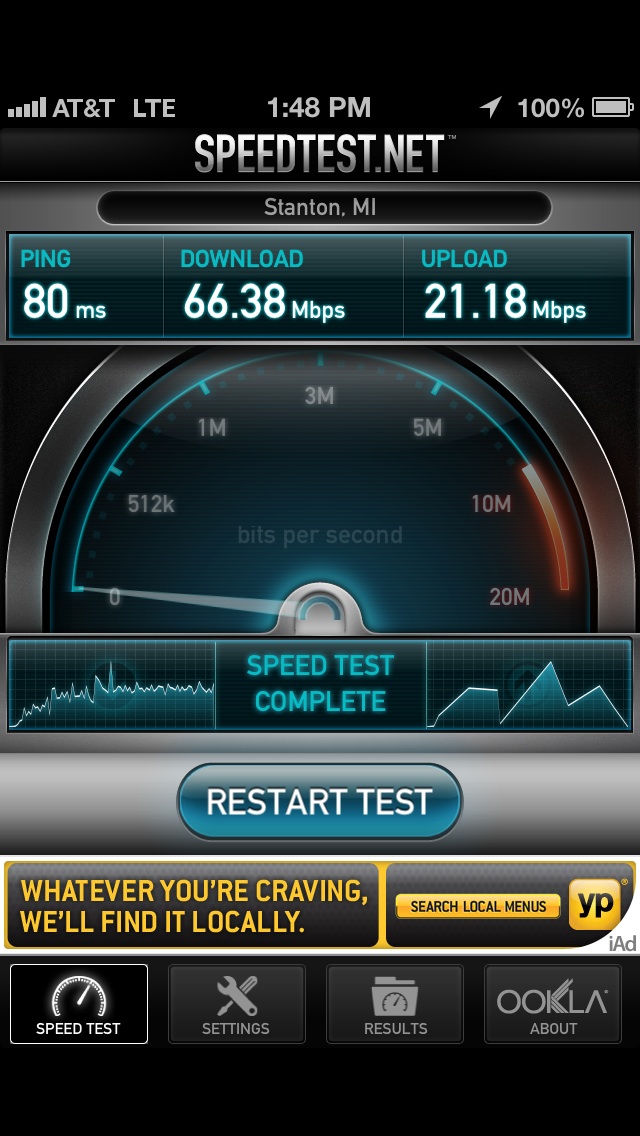Open the Ookla About tab
This screenshot has height=1136, width=640.
pyautogui.click(x=553, y=1003)
